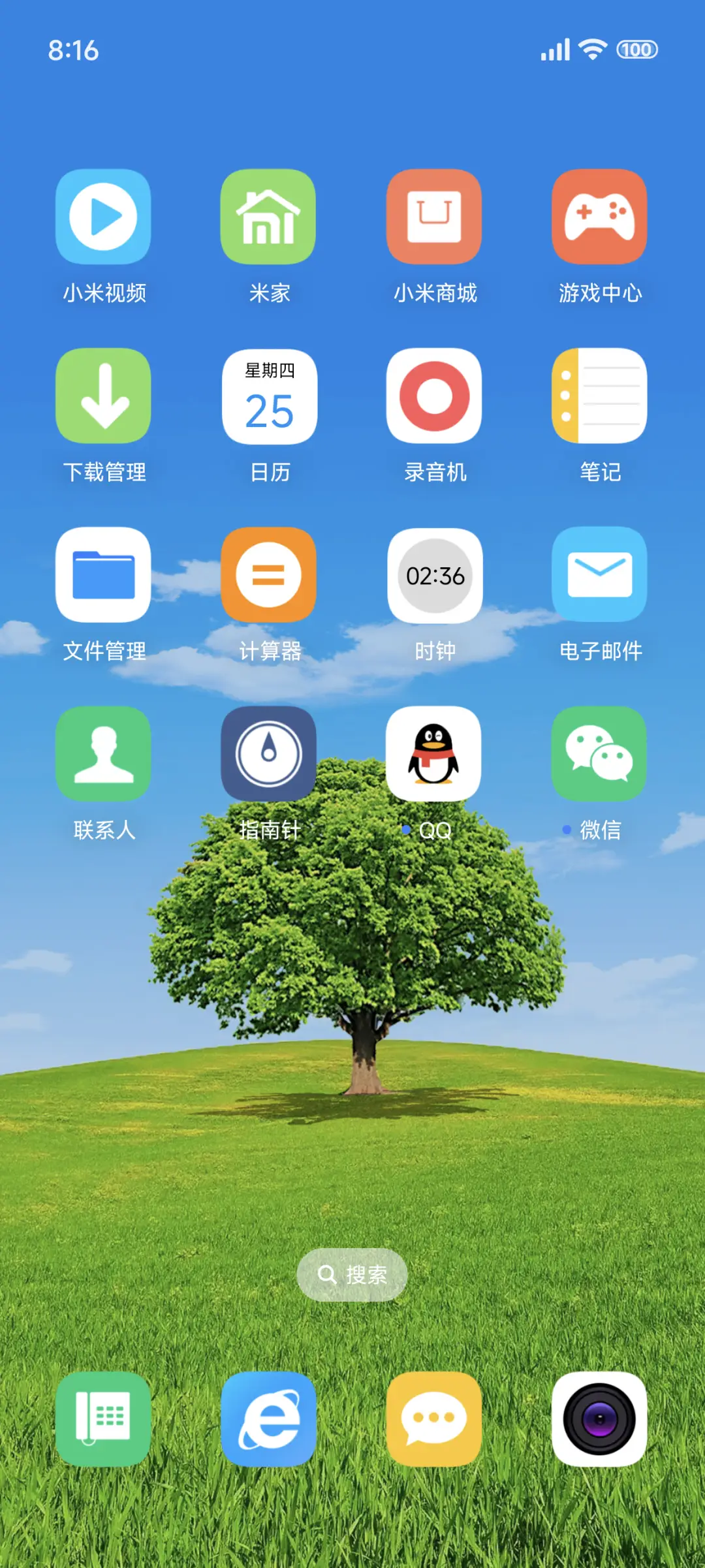The width and height of the screenshot is (705, 1568).
Task: Open the 联系人 contacts app
Action: (103, 754)
